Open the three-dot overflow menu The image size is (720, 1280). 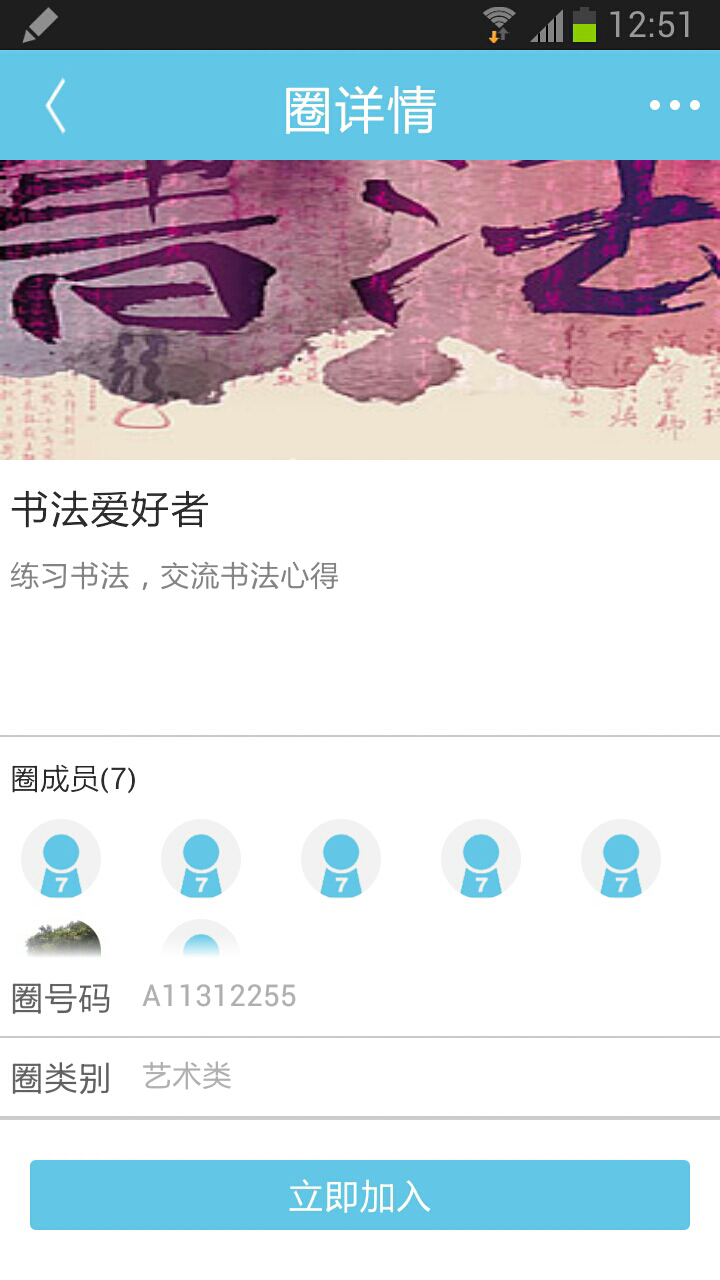(x=674, y=105)
